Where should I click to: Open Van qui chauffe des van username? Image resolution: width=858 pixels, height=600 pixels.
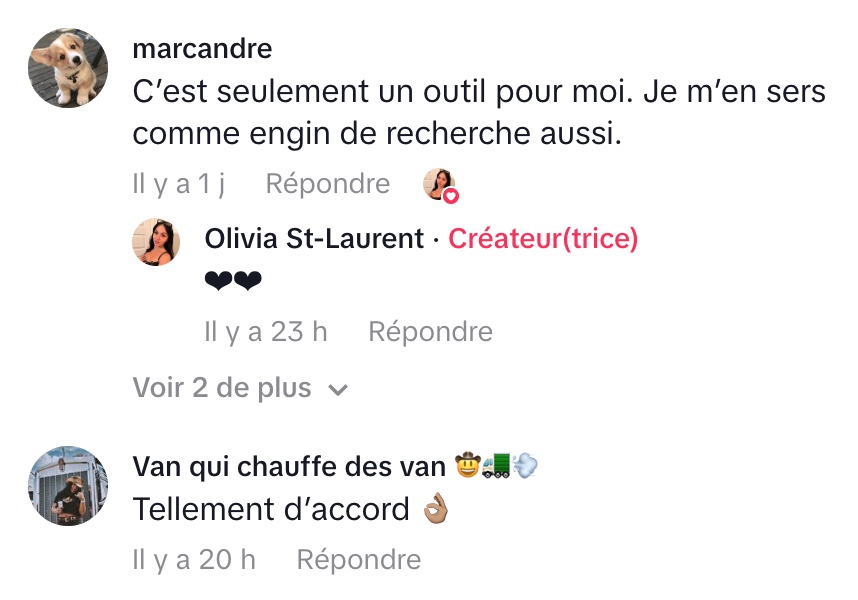pos(288,466)
